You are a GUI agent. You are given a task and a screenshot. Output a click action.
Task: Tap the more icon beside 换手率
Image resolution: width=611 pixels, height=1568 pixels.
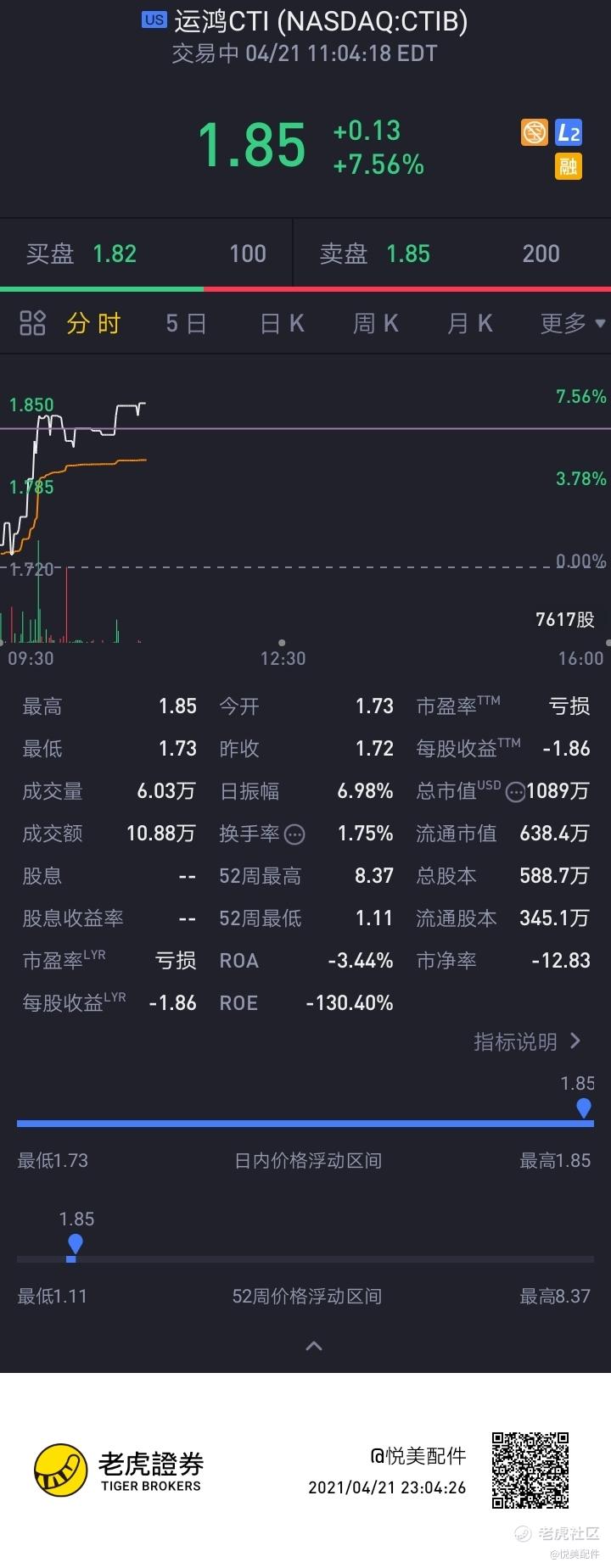294,834
